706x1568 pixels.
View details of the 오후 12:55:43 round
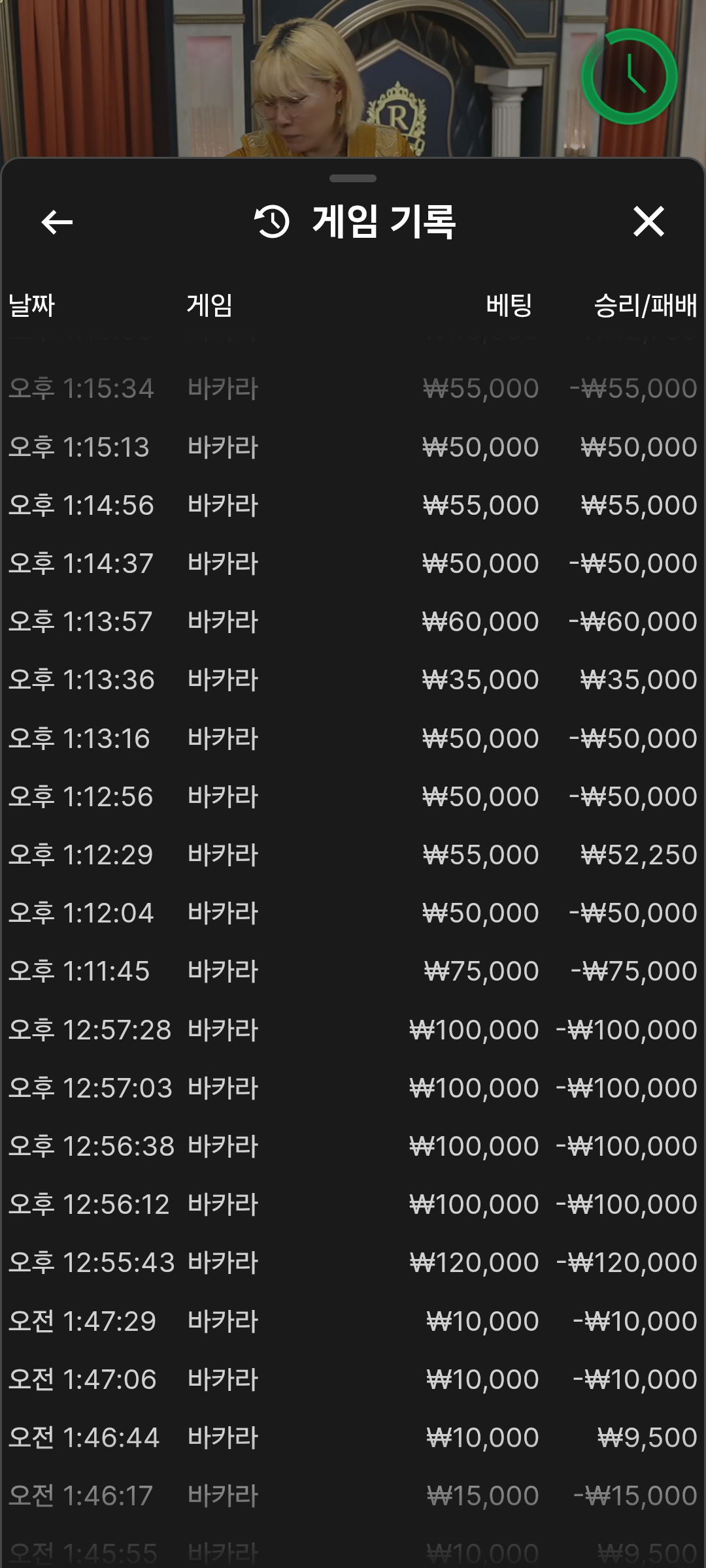tap(353, 1263)
